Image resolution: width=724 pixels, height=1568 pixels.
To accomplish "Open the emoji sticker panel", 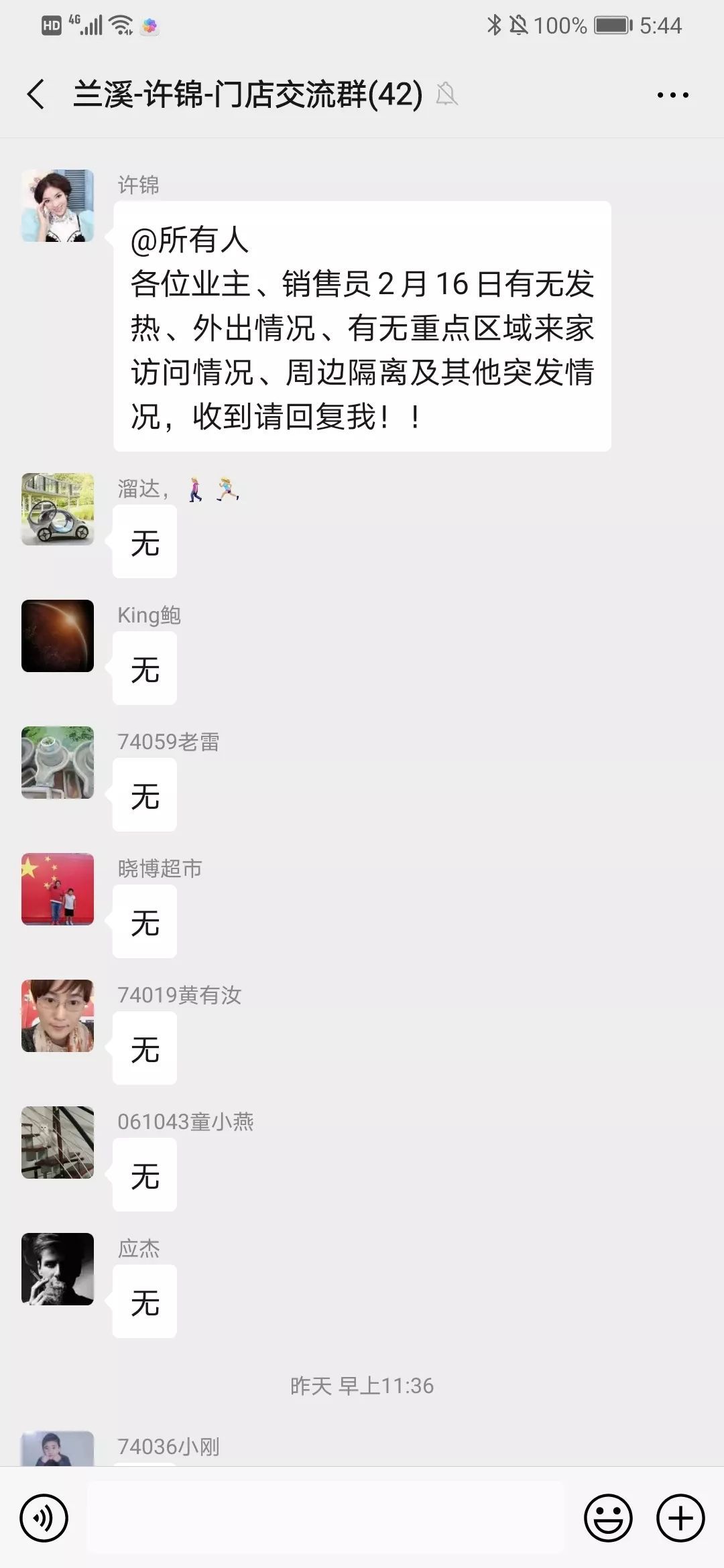I will point(608,1518).
